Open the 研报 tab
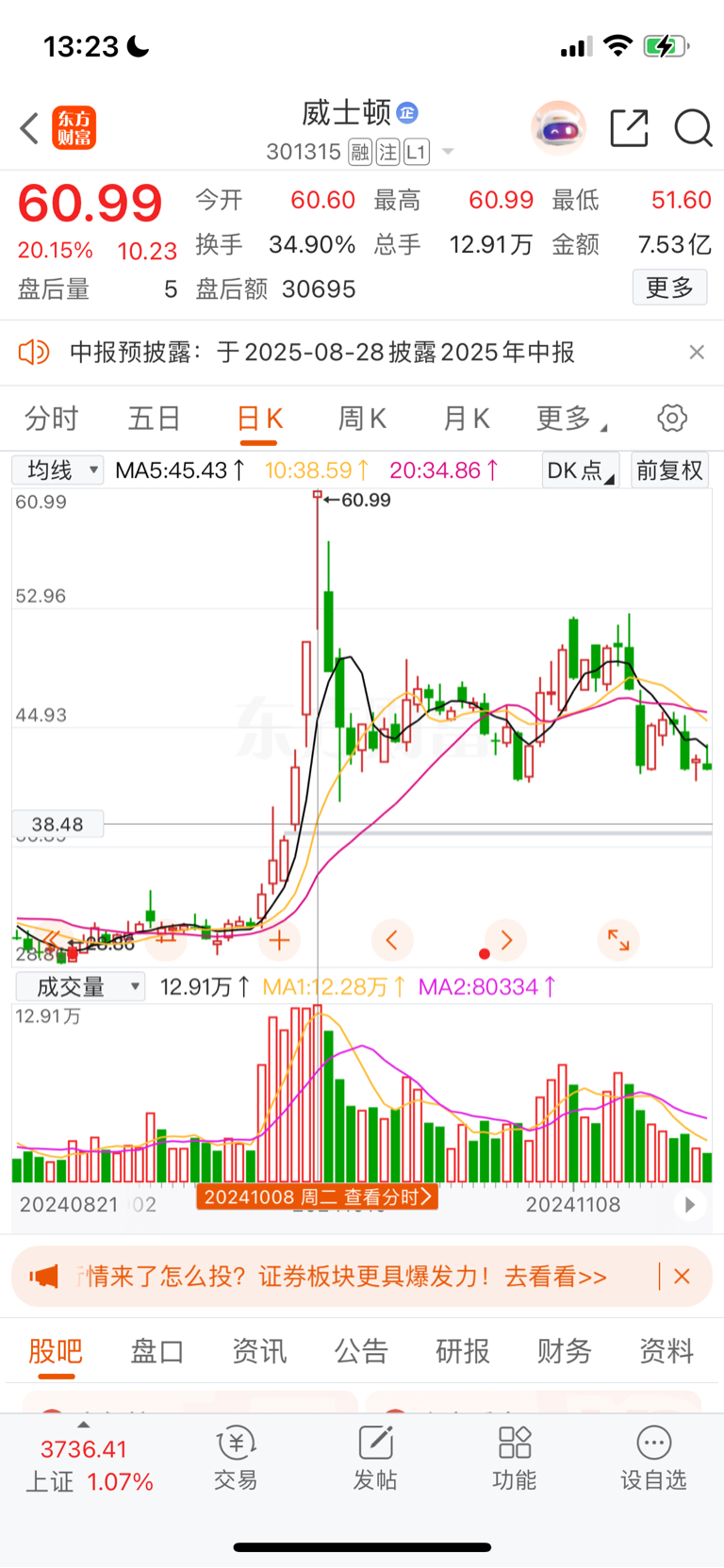724x1568 pixels. pyautogui.click(x=463, y=1351)
